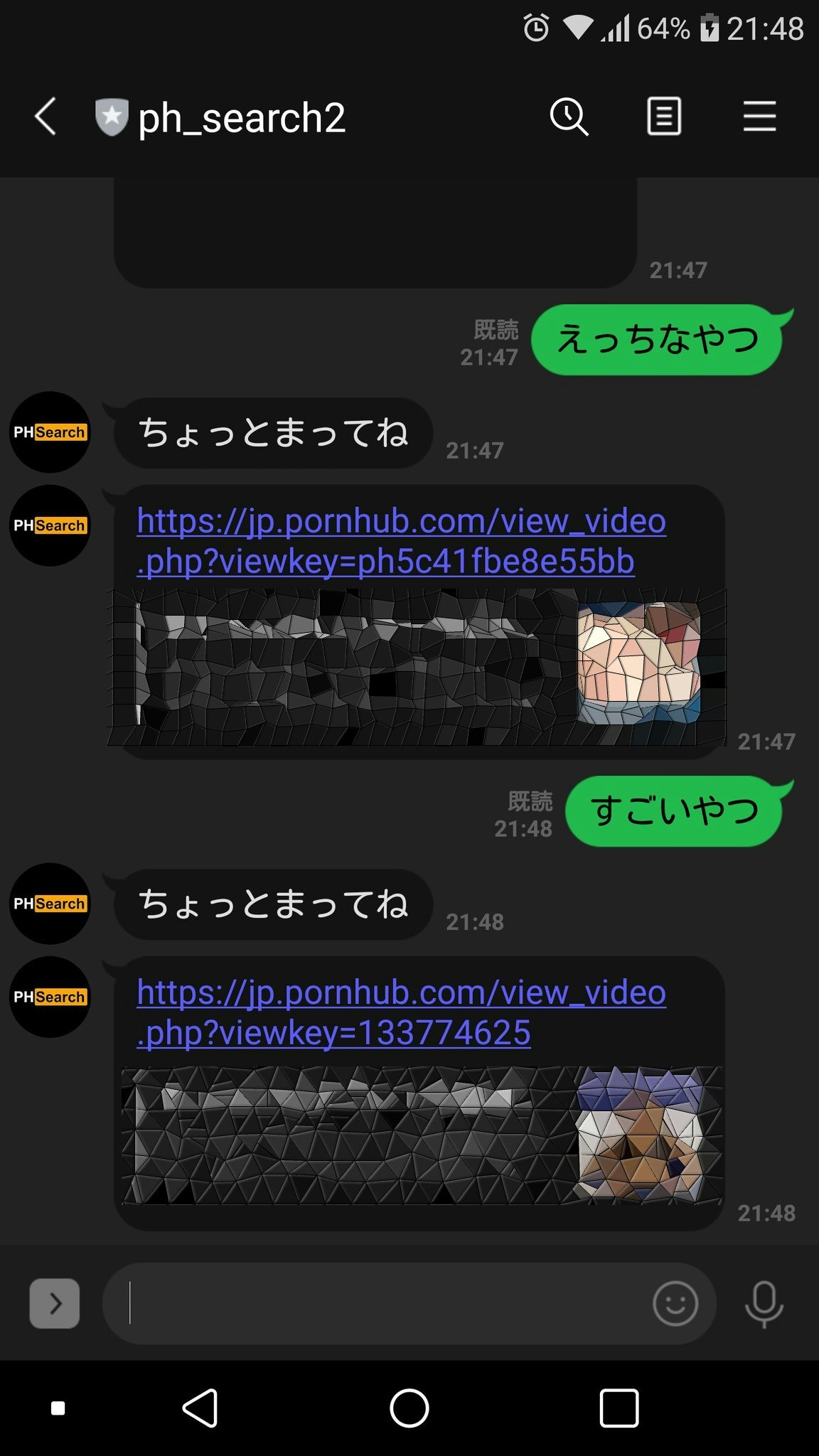
Task: Open the chat search icon
Action: [x=569, y=116]
